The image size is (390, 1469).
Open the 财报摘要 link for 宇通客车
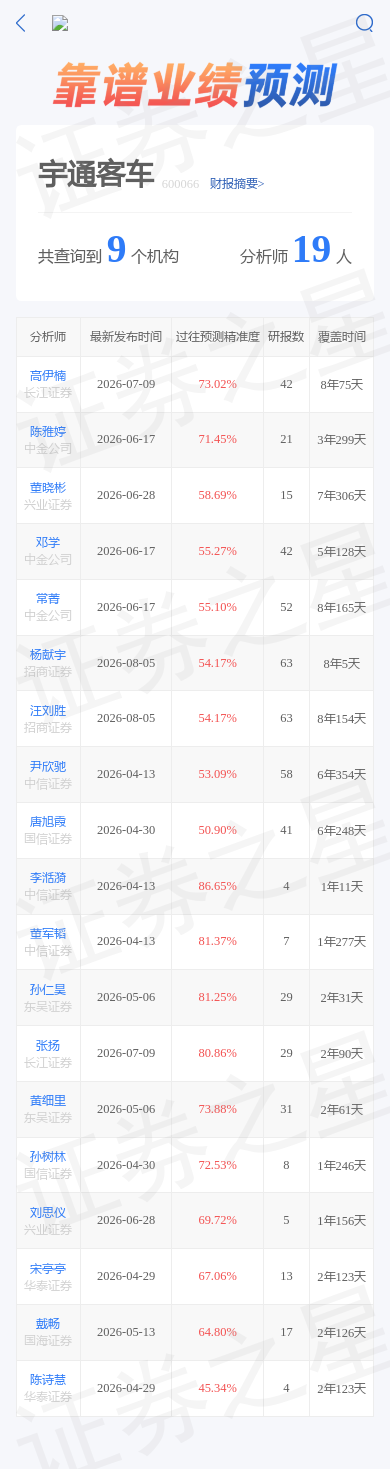pos(237,184)
